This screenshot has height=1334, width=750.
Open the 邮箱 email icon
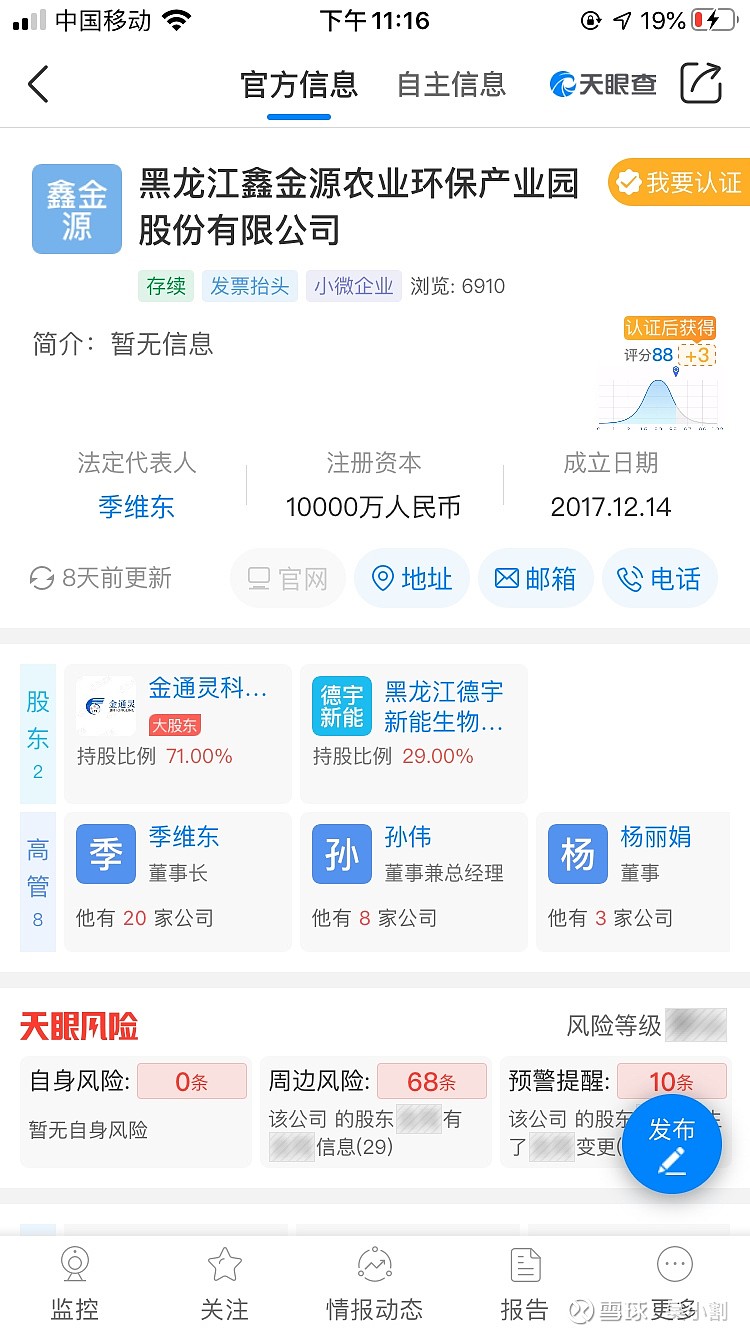(535, 578)
